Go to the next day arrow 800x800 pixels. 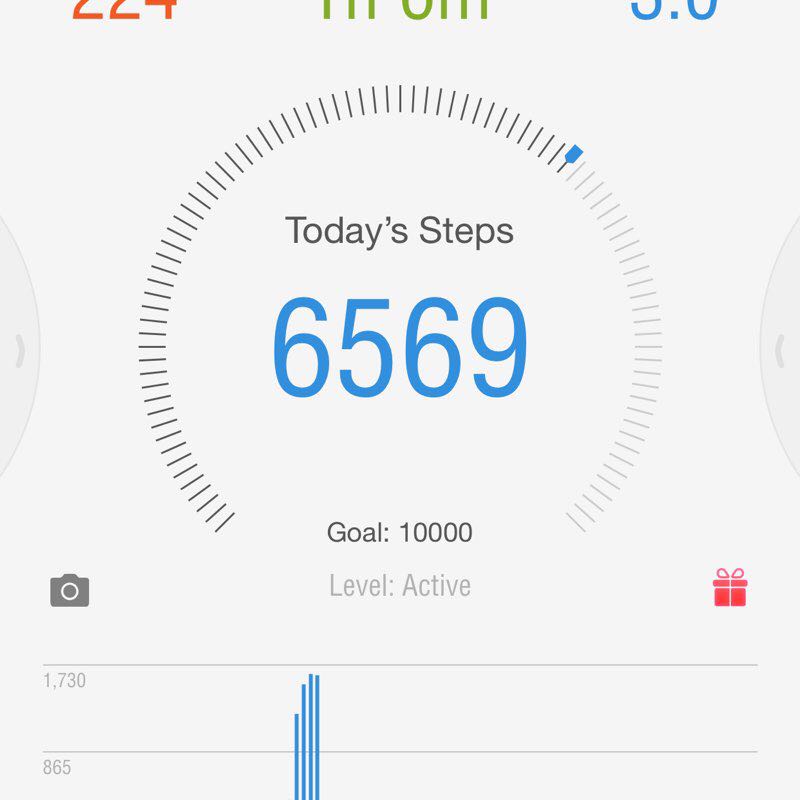[x=782, y=351]
